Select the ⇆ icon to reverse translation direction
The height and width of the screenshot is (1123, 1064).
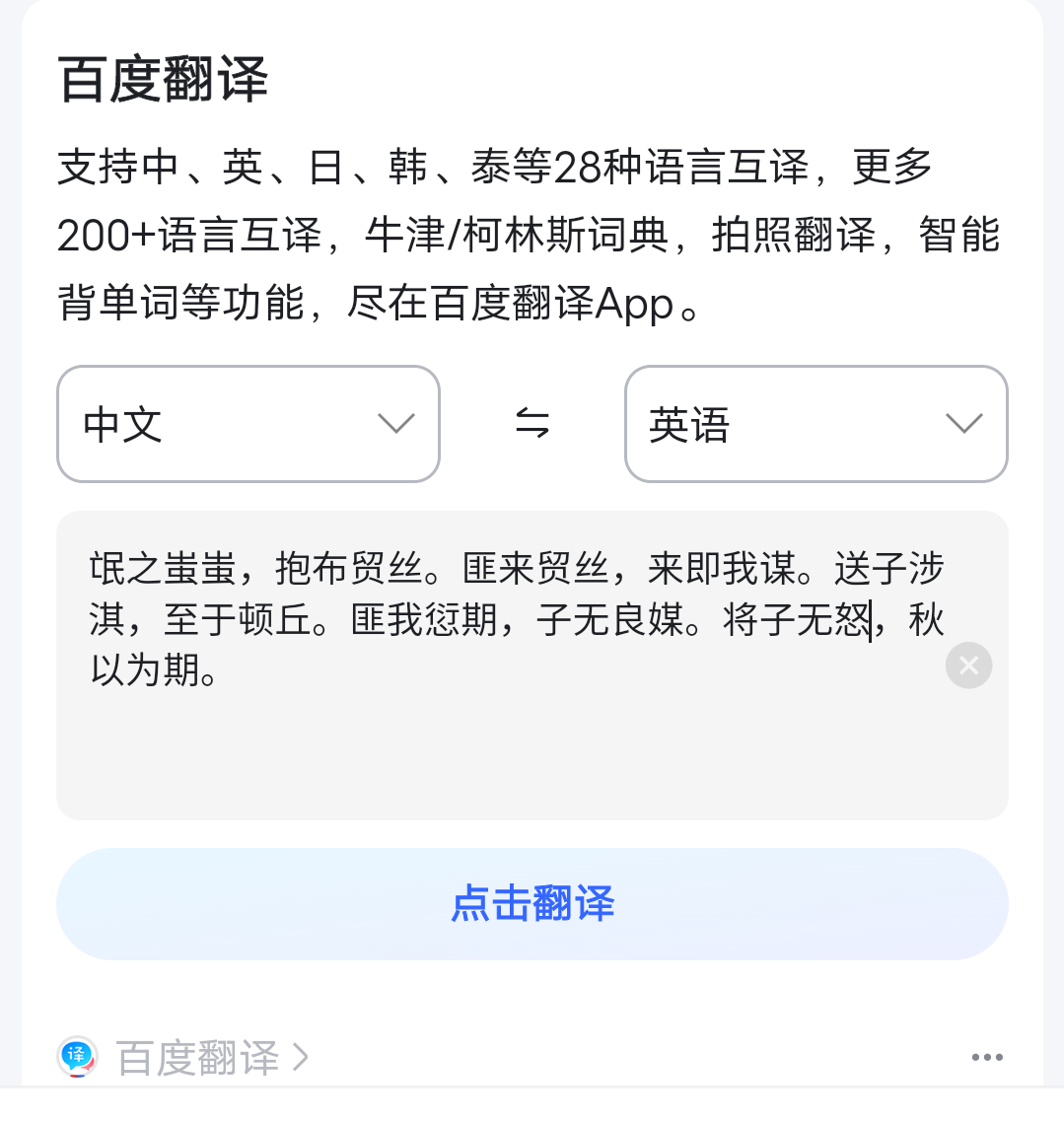click(x=532, y=424)
